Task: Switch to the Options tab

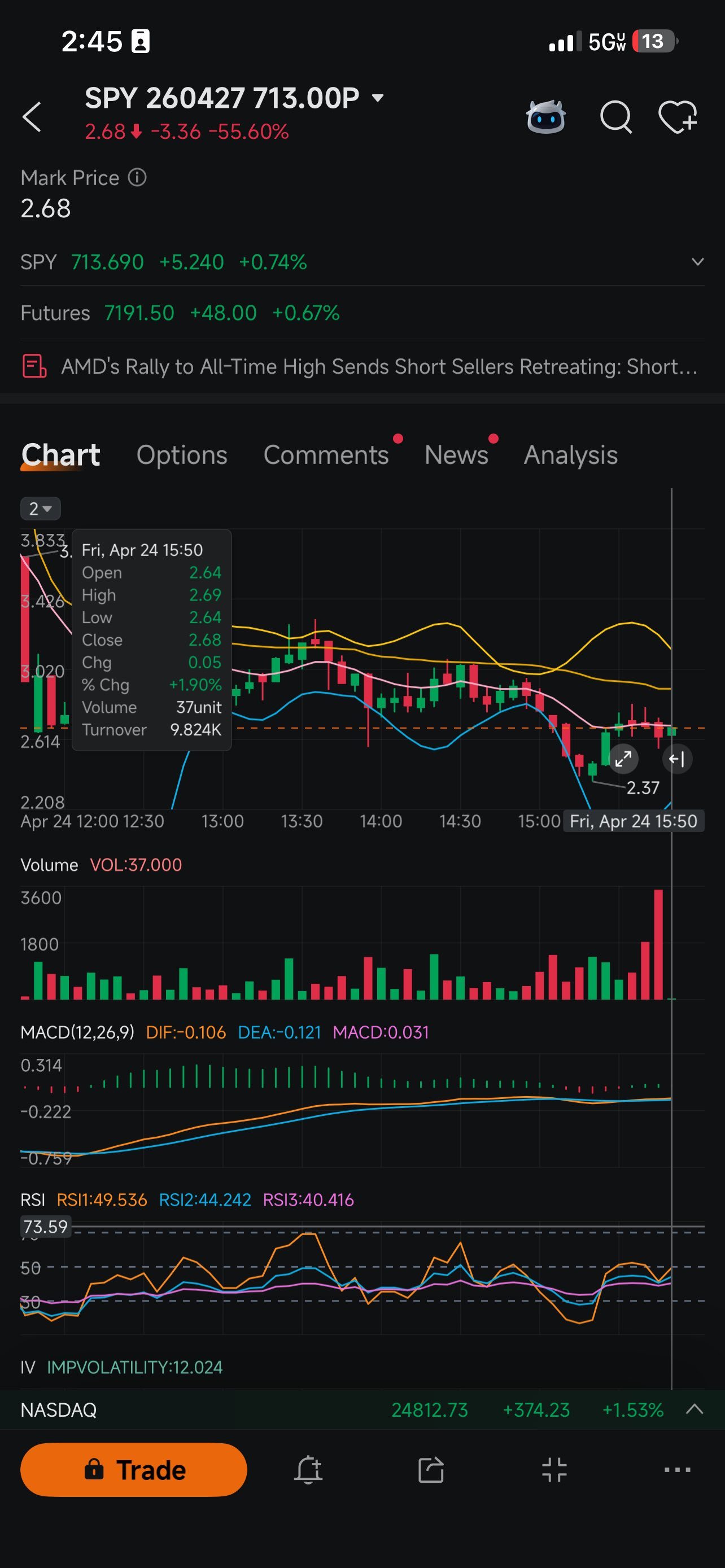Action: (182, 455)
